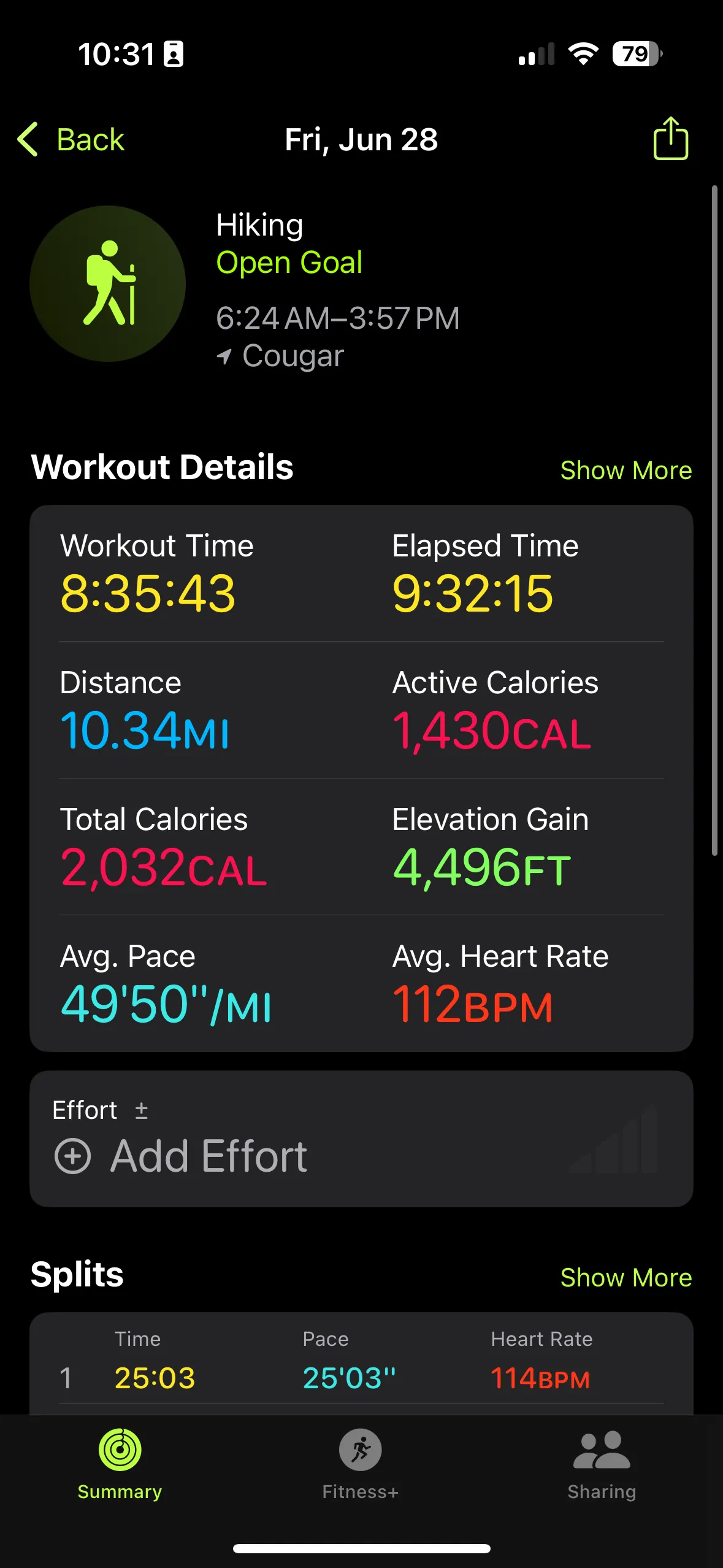The height and width of the screenshot is (1568, 723).
Task: Share this hiking workout
Action: coord(670,139)
